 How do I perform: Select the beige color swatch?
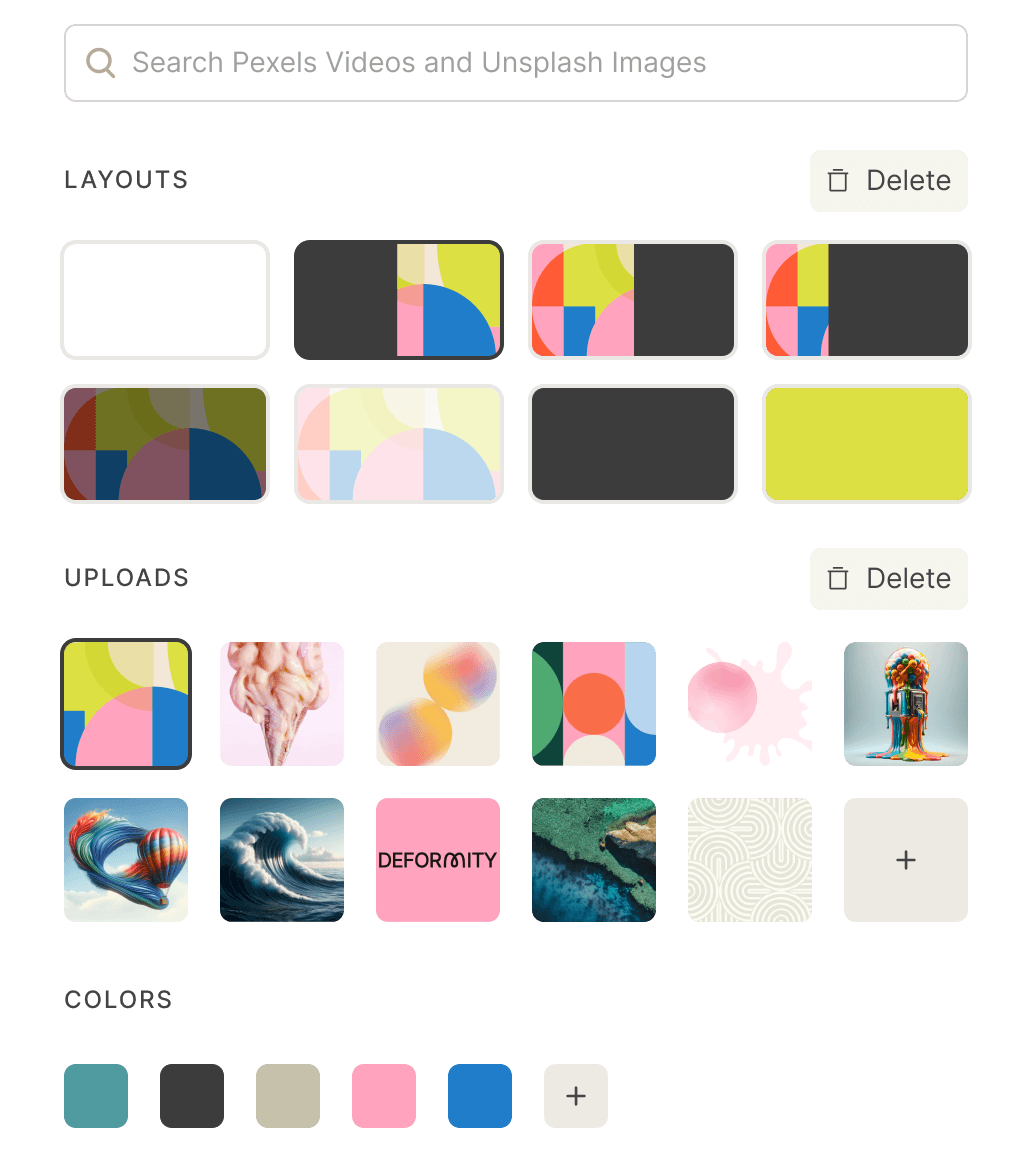point(288,1096)
